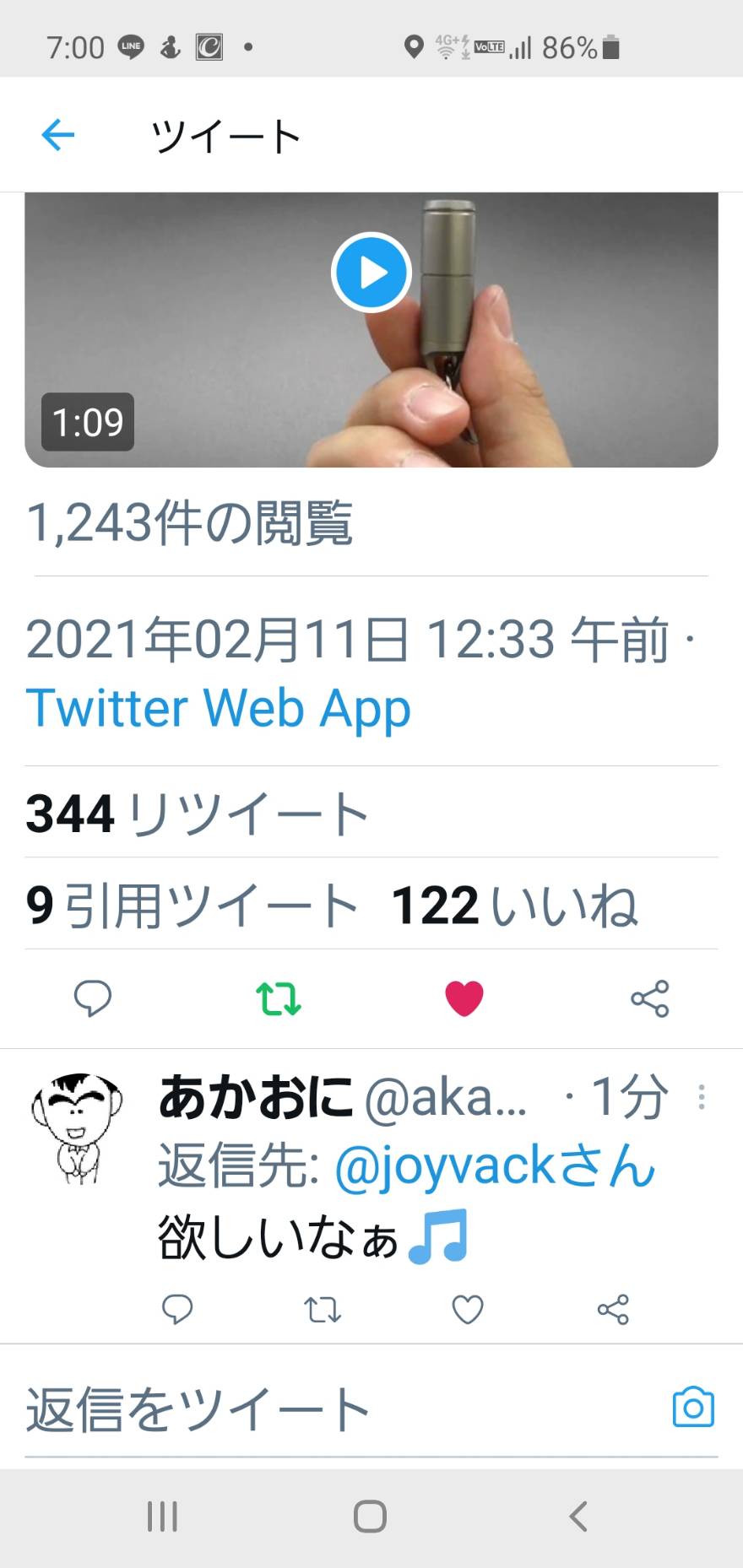Screen dimensions: 743x1568
Task: Reply to あかおに's comment
Action: [x=177, y=1309]
